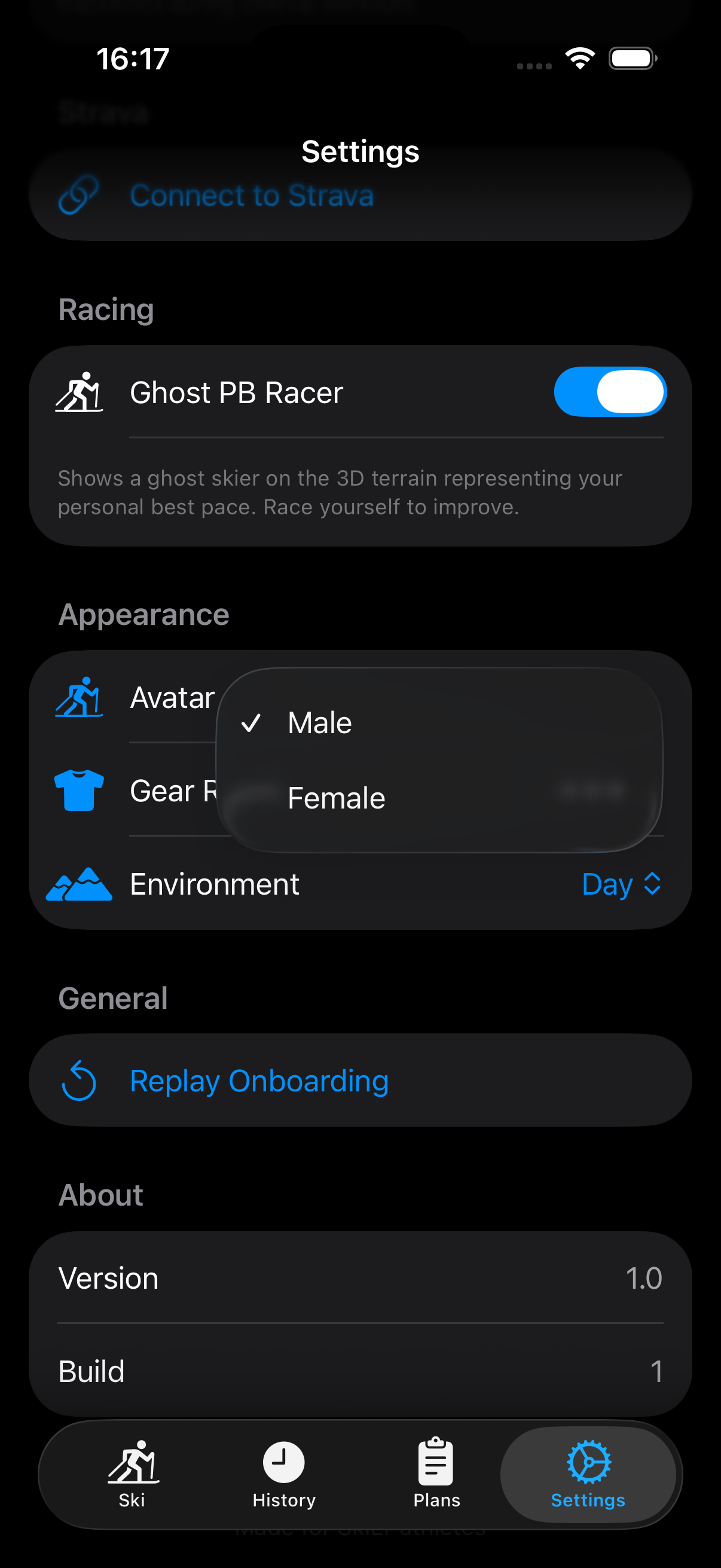Tap the Replay Onboarding button

tap(258, 1081)
